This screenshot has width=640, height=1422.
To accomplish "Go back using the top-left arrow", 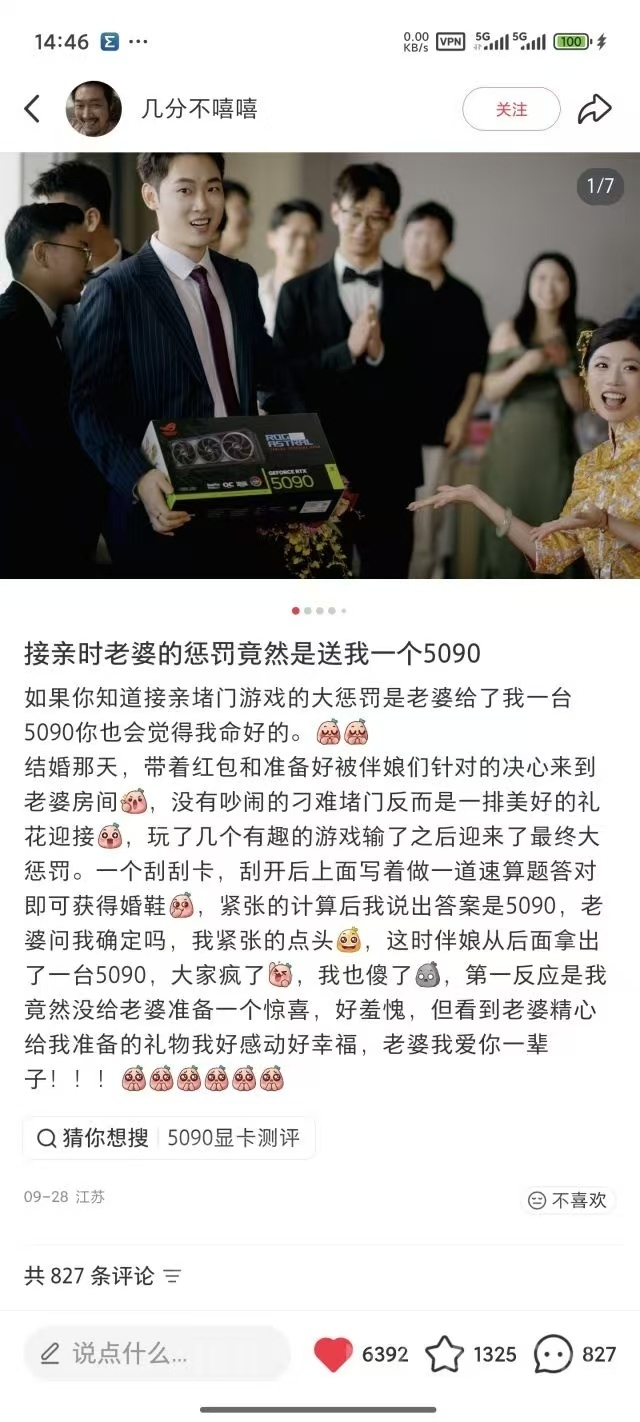I will click(x=32, y=109).
